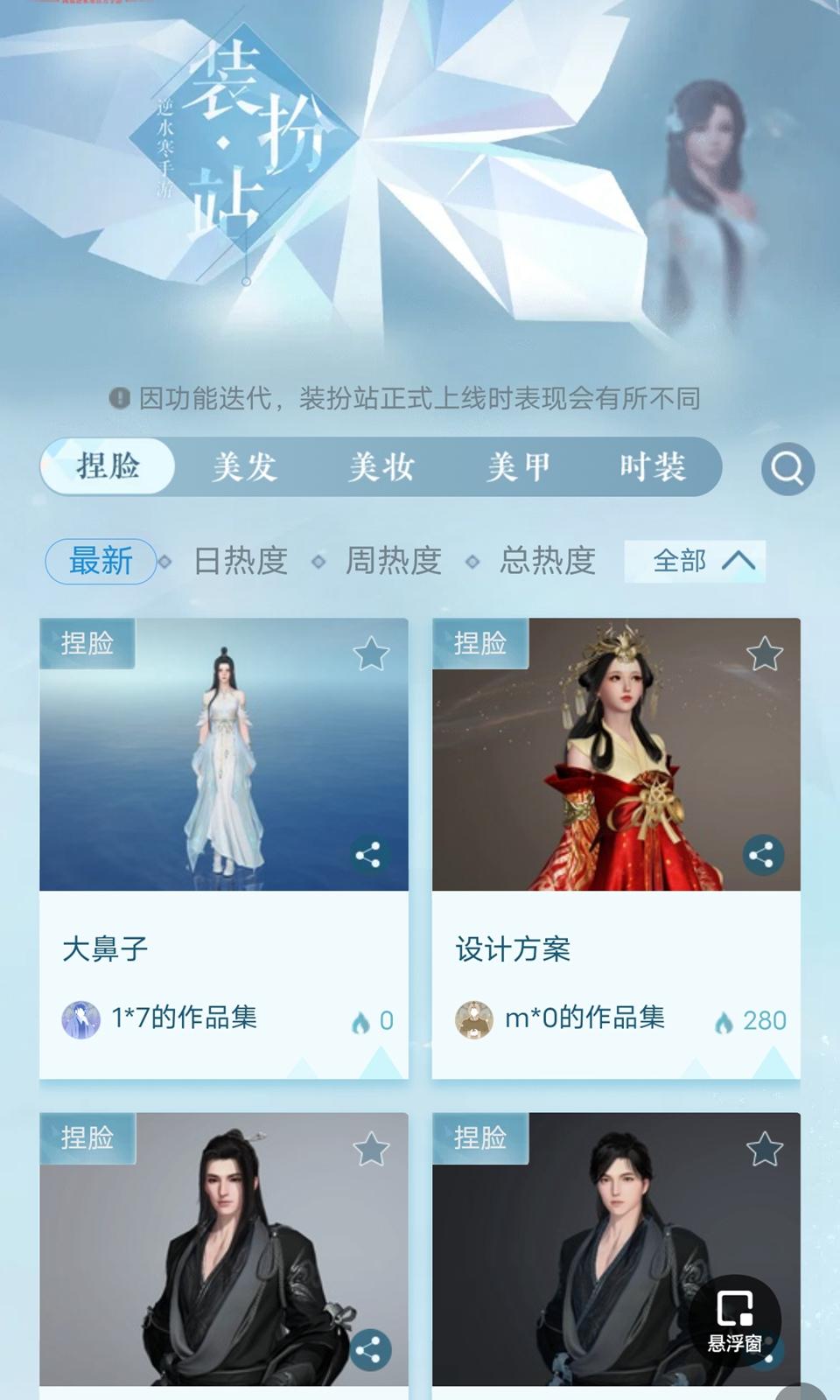
Task: Select the 捏脸 tab
Action: click(x=108, y=467)
